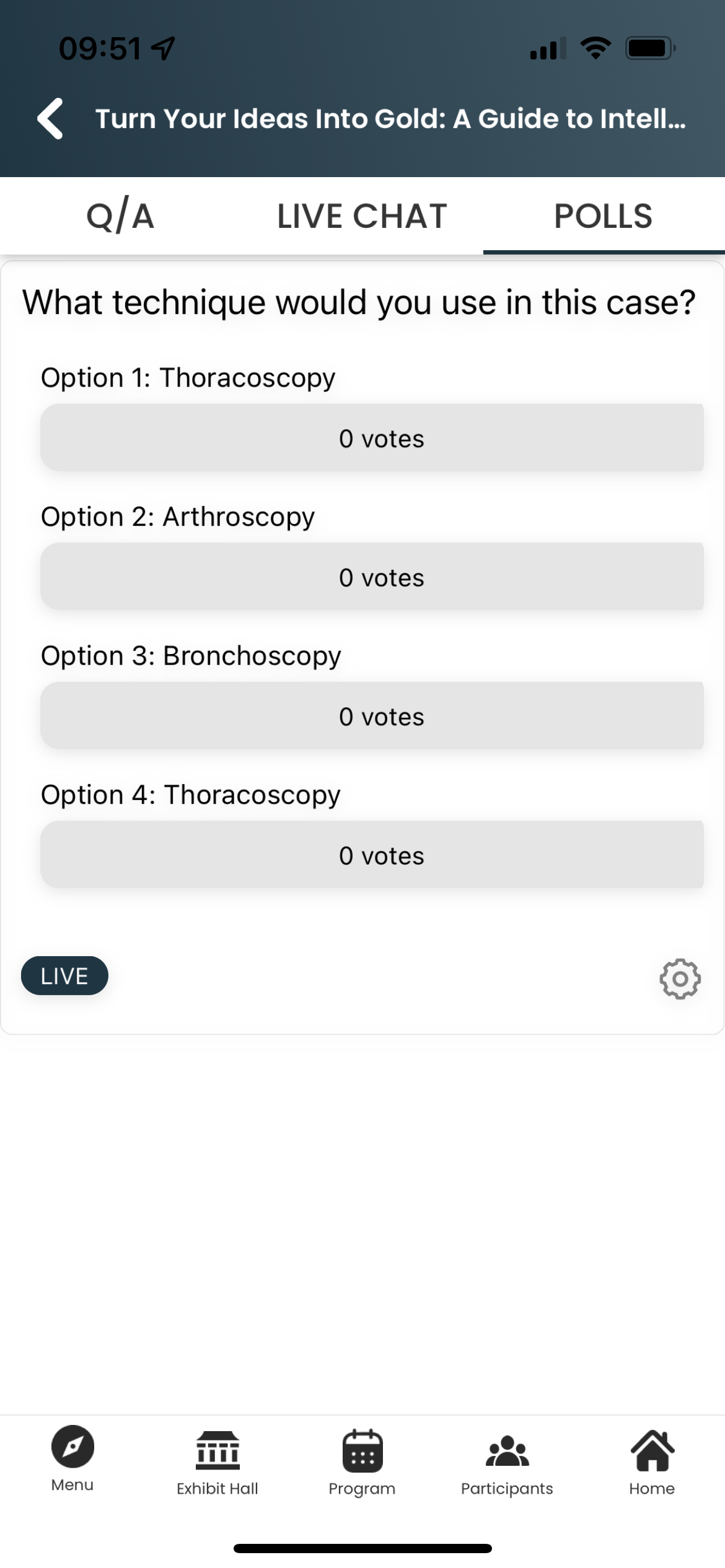Image resolution: width=725 pixels, height=1568 pixels.
Task: Vote for Option 3: Bronchoscopy
Action: [372, 716]
